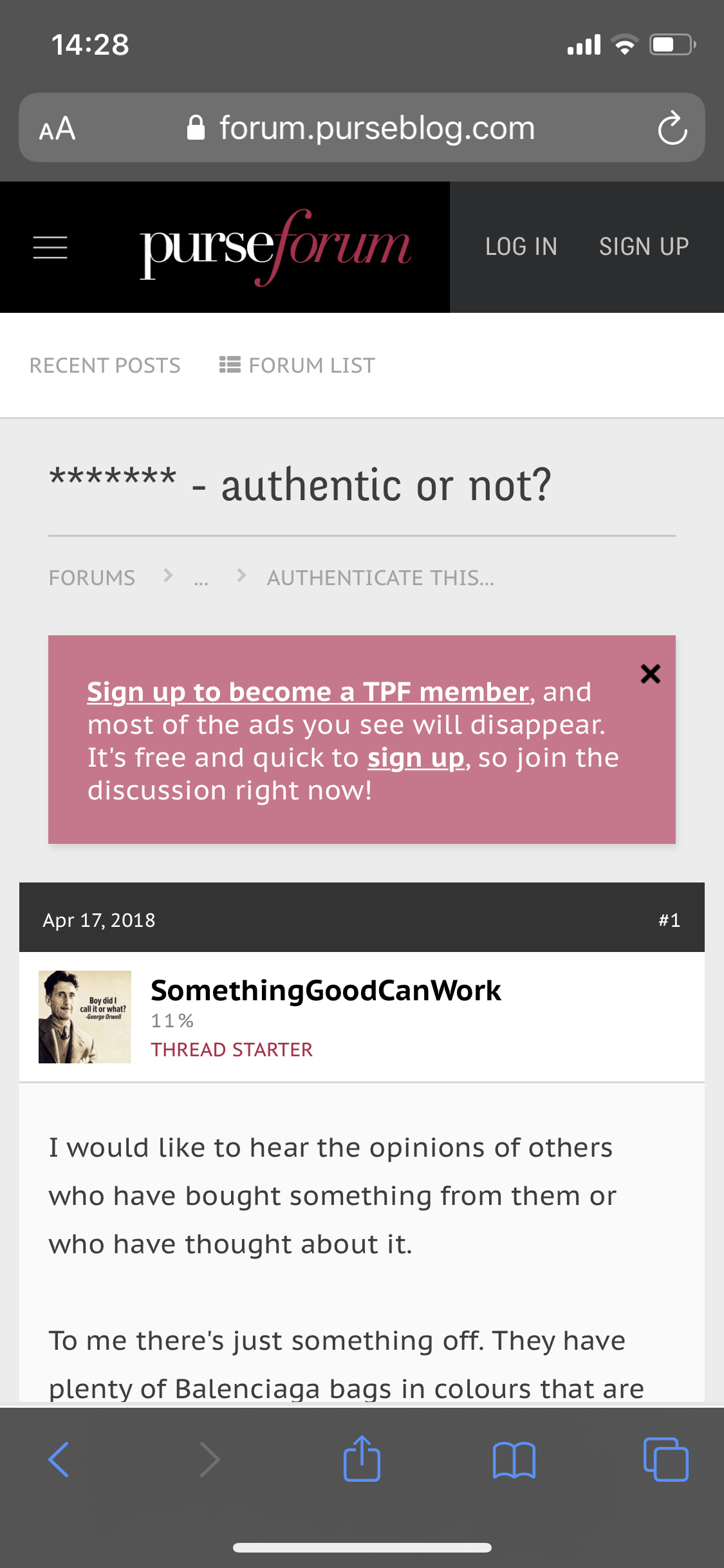Tap the forum.purseblog.com address bar
The width and height of the screenshot is (724, 1568).
click(x=362, y=127)
